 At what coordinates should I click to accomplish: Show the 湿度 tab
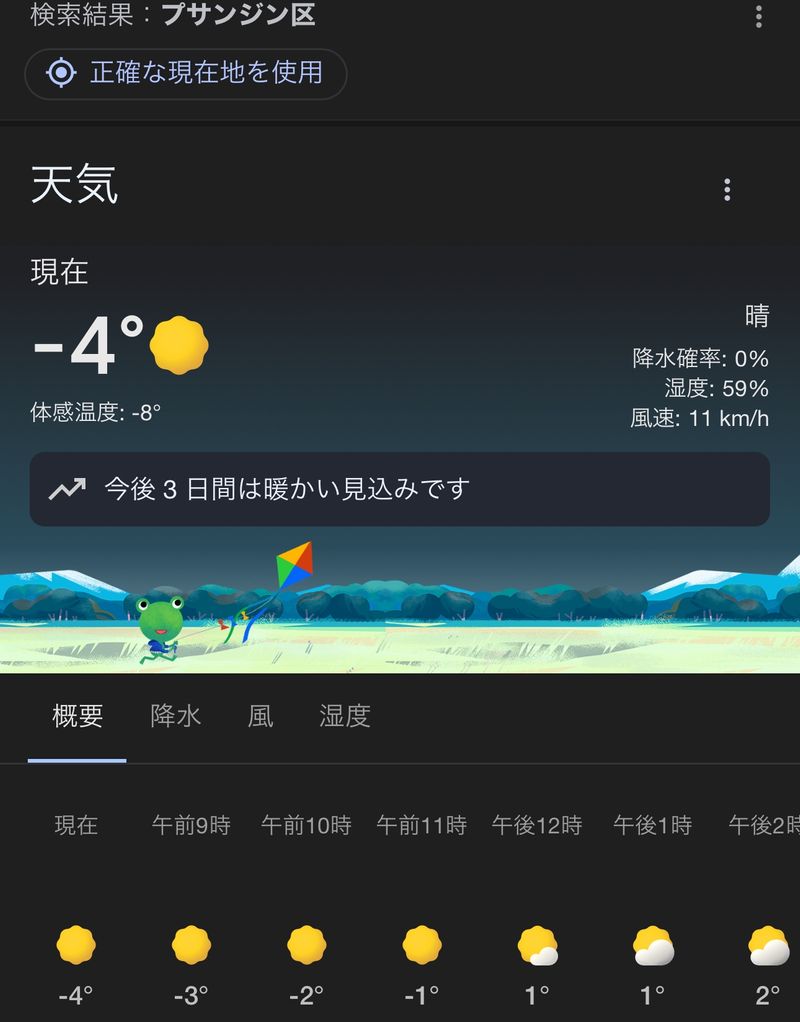tap(345, 716)
